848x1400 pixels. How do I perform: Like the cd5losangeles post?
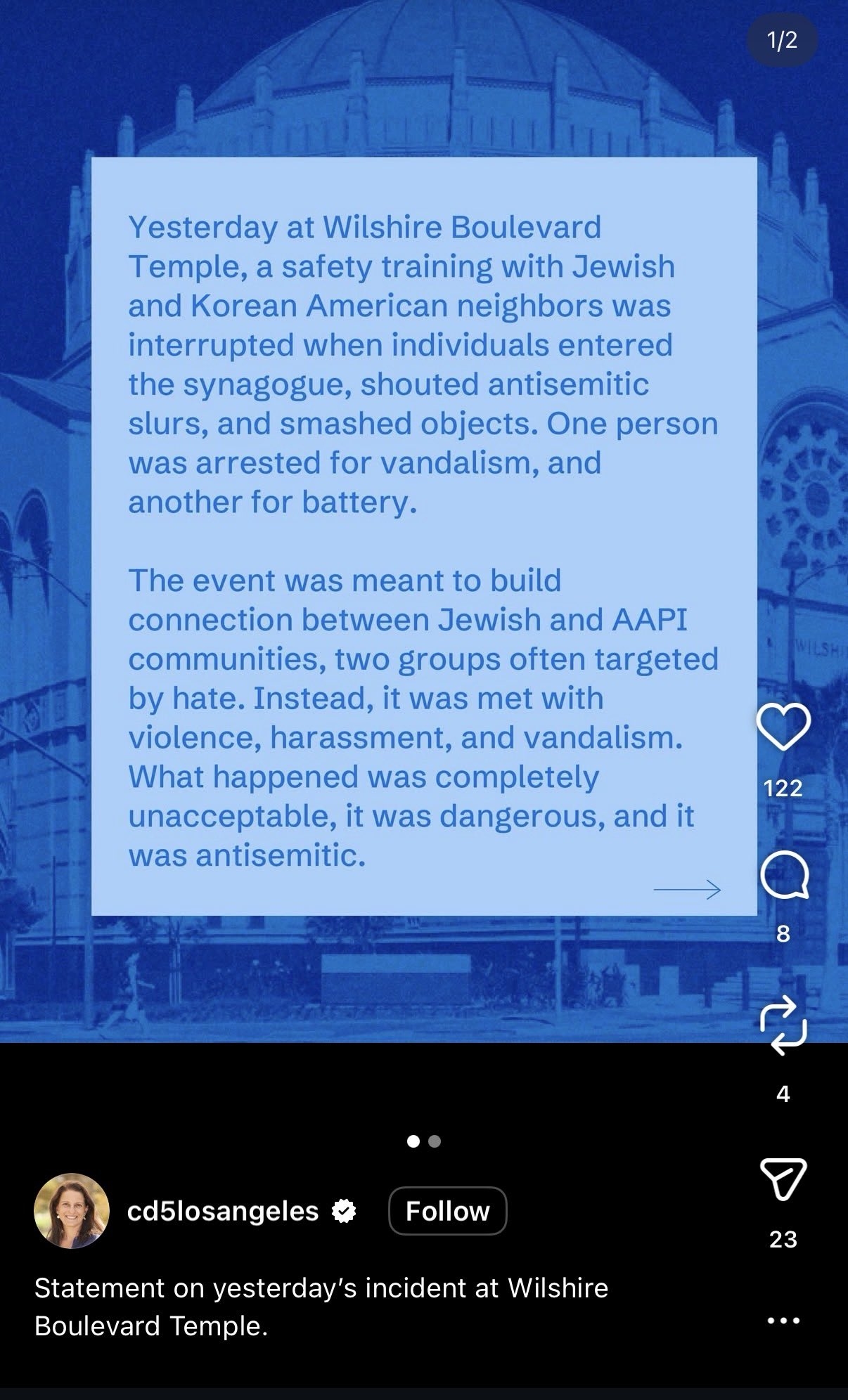[x=783, y=727]
